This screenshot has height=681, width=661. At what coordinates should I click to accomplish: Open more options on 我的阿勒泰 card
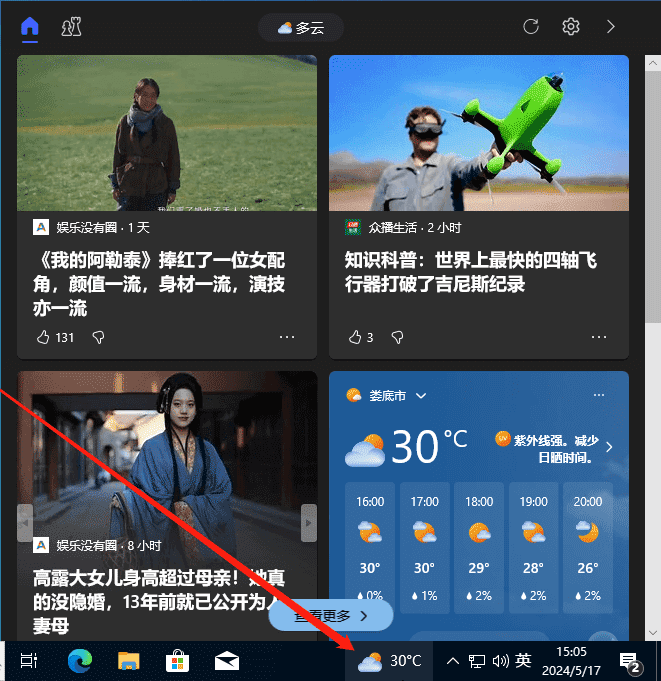(287, 337)
